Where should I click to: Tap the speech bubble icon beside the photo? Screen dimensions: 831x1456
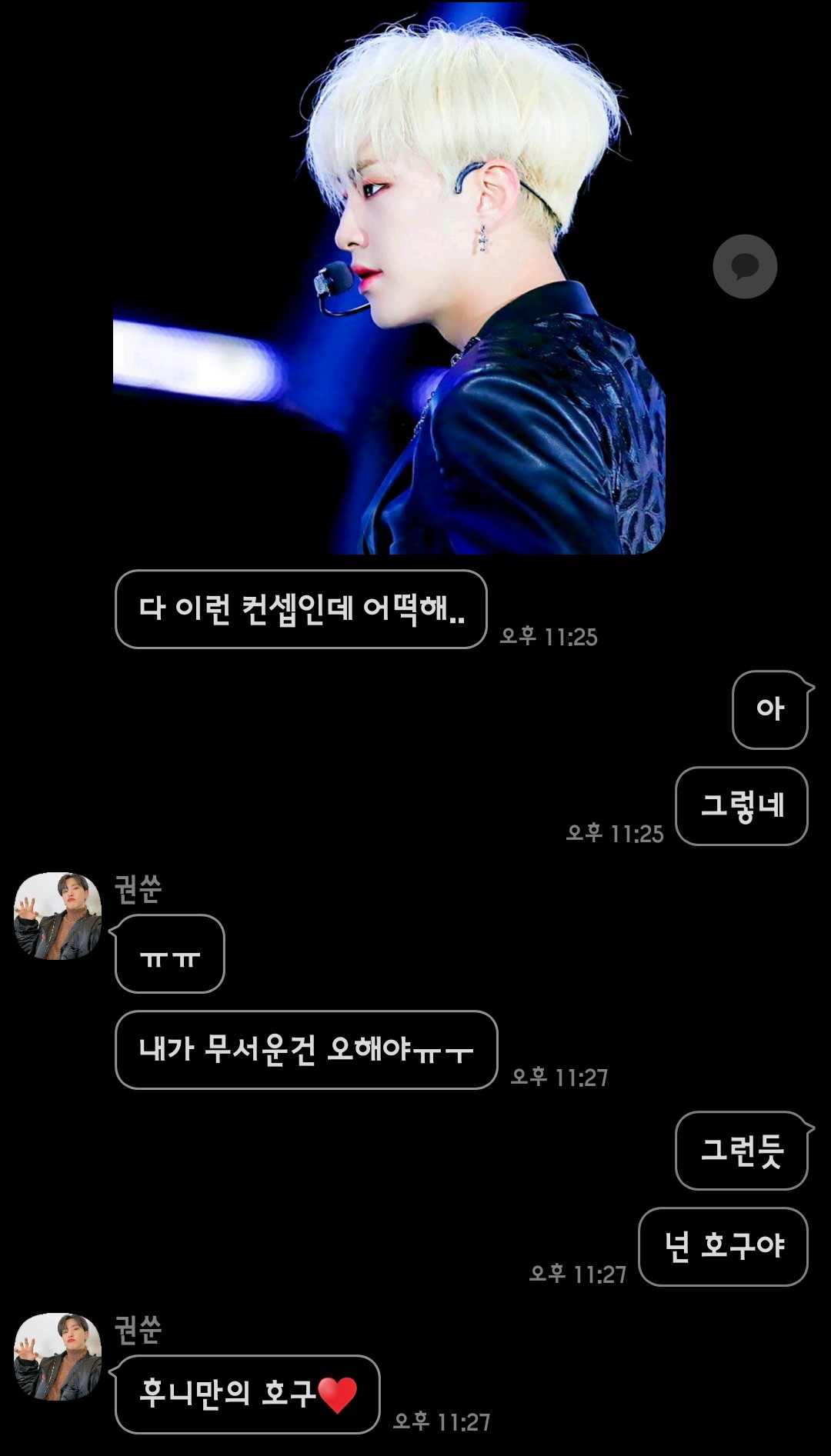pos(745,266)
